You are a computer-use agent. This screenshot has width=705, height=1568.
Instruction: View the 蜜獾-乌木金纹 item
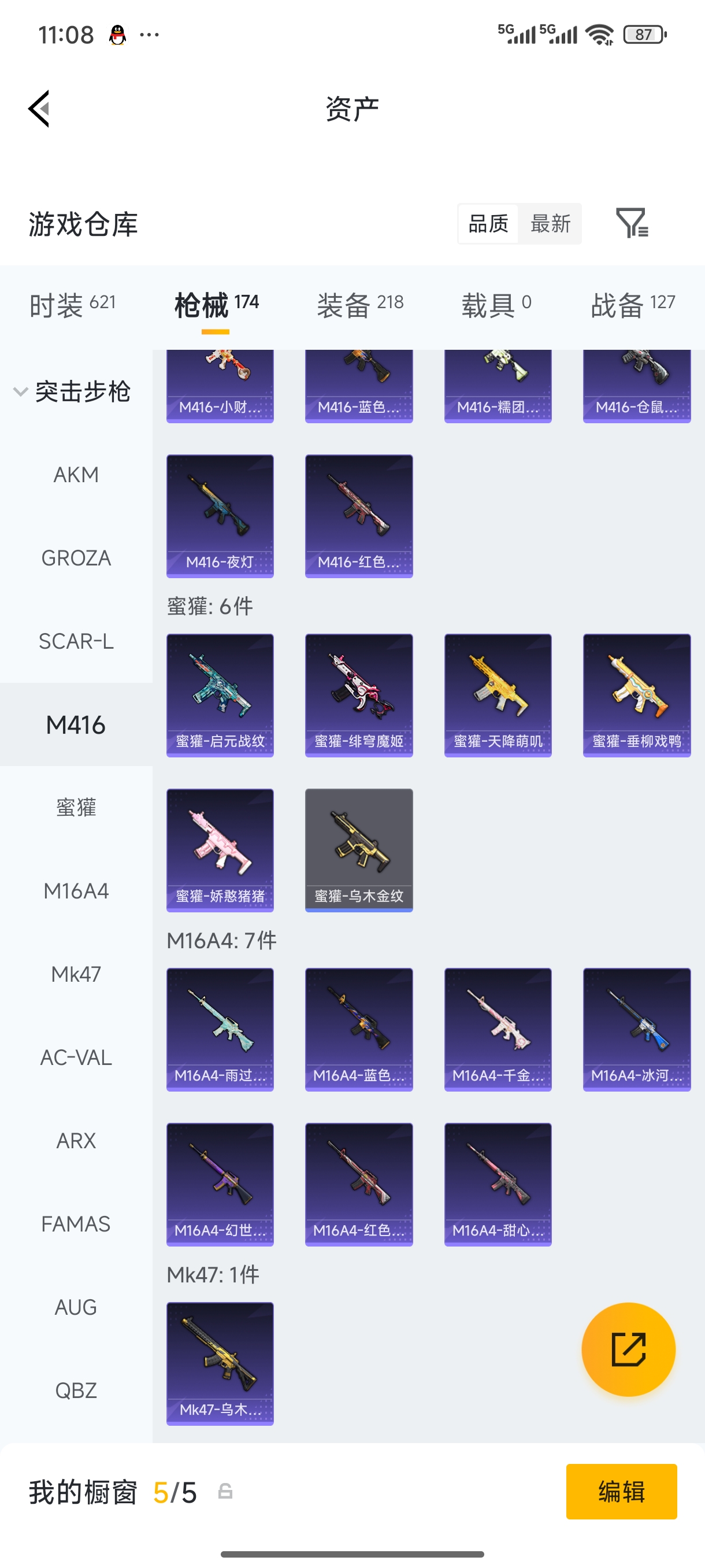[359, 850]
